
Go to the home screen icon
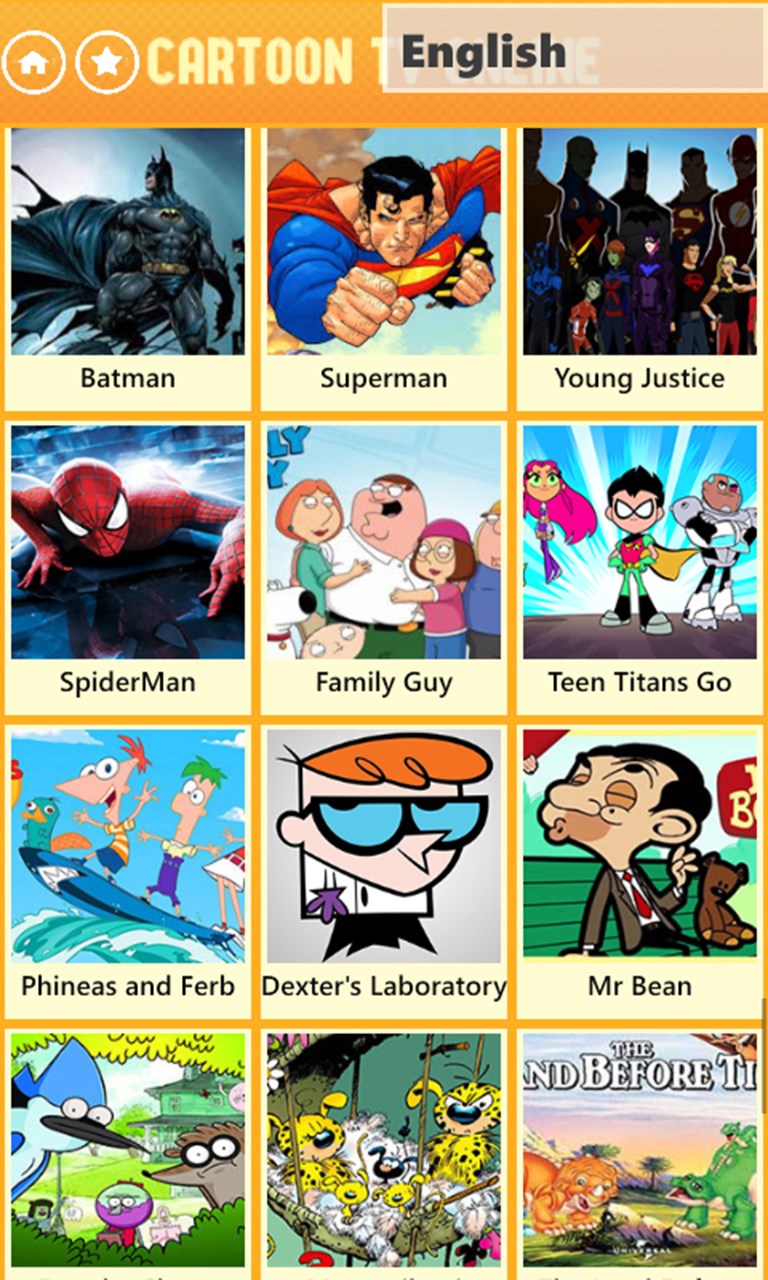pyautogui.click(x=34, y=62)
